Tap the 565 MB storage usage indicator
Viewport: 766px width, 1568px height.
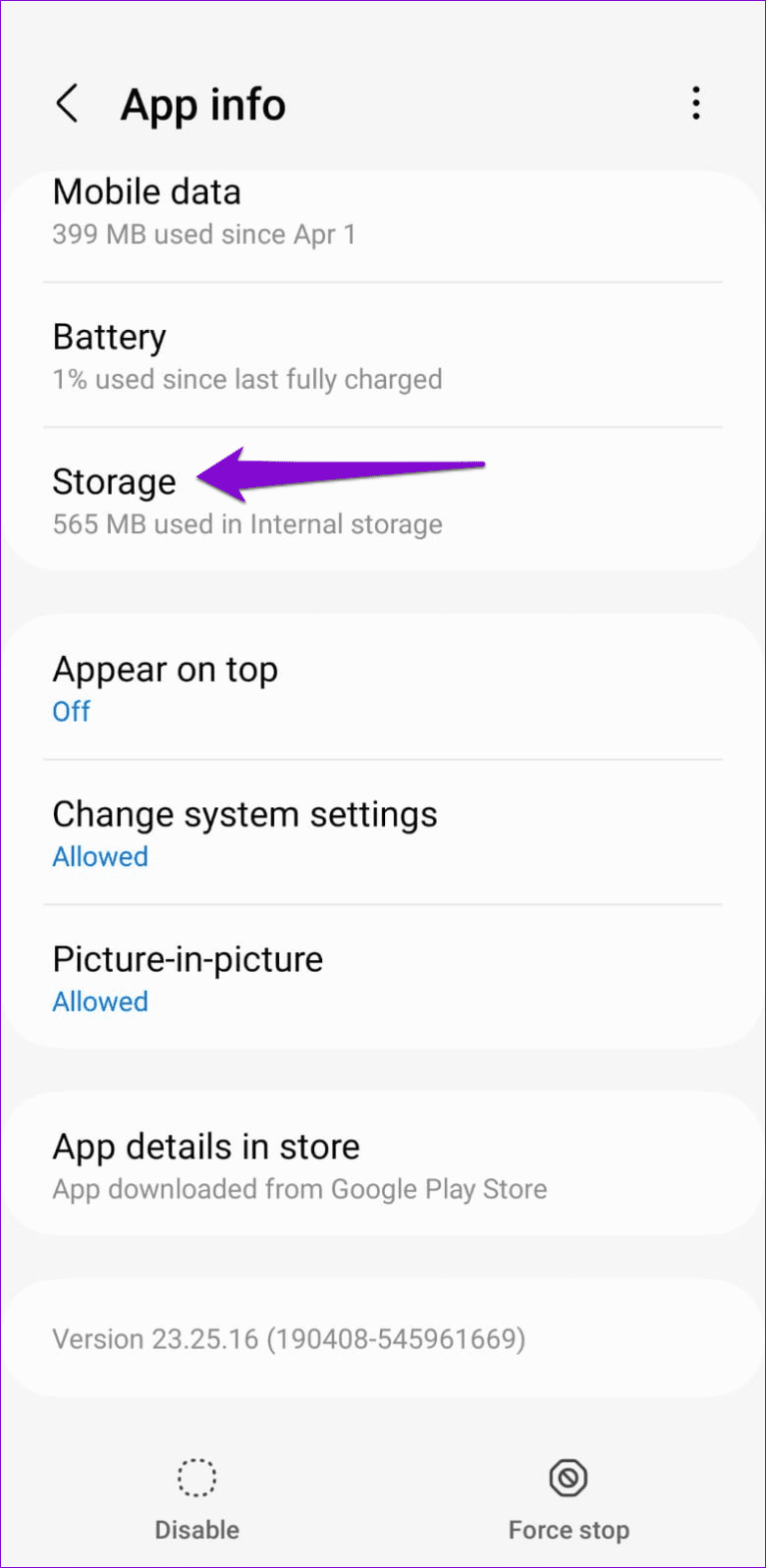[246, 524]
